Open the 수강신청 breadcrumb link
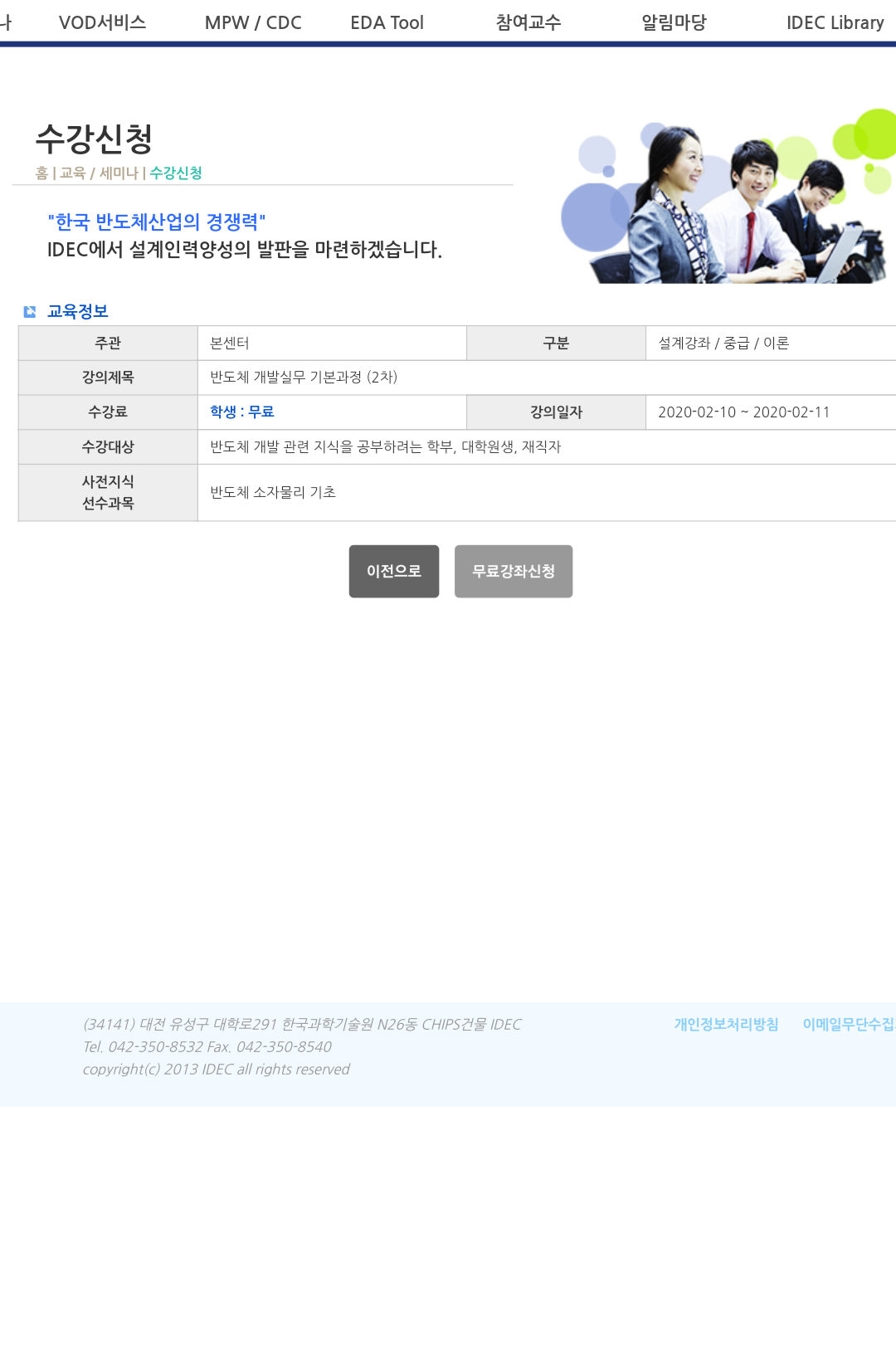 tap(176, 173)
